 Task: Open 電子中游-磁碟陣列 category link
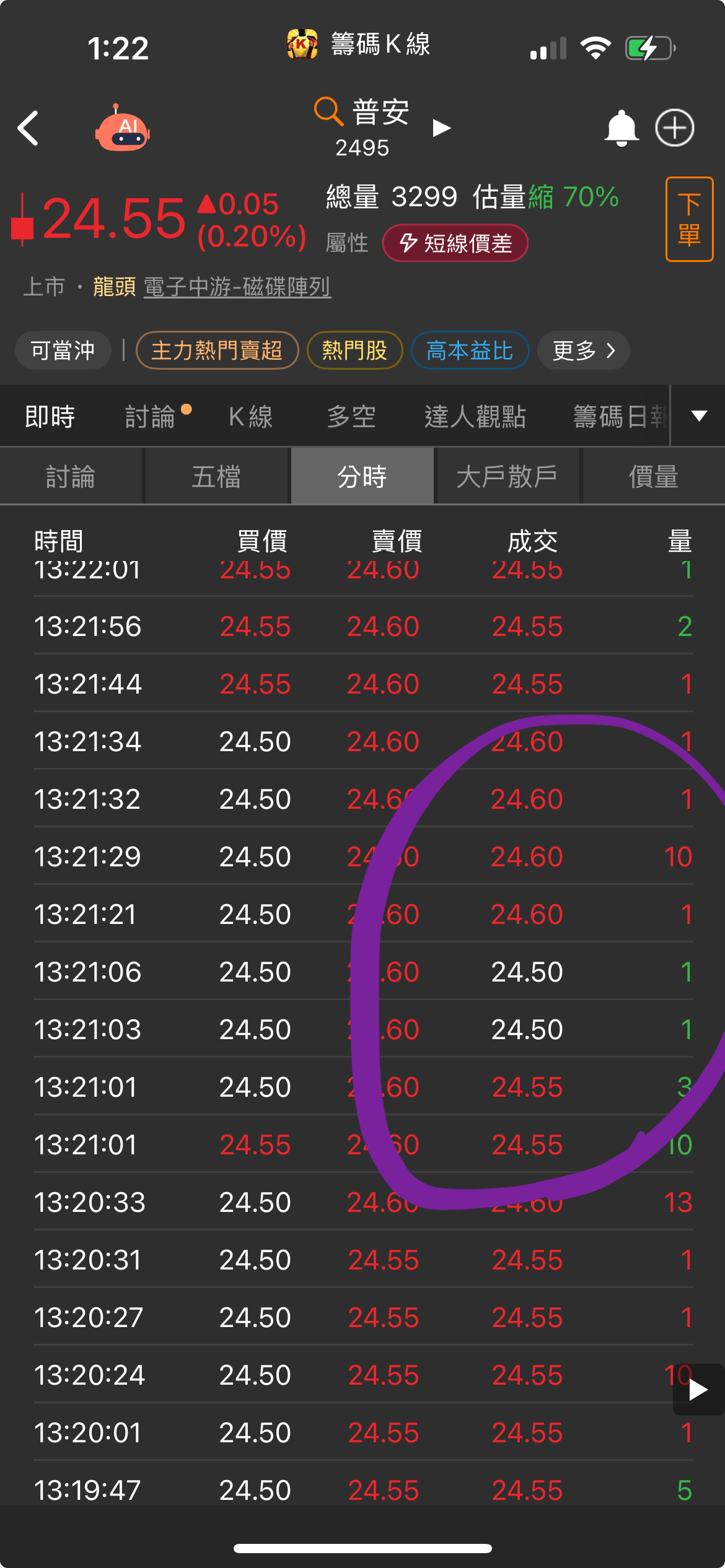(x=237, y=287)
